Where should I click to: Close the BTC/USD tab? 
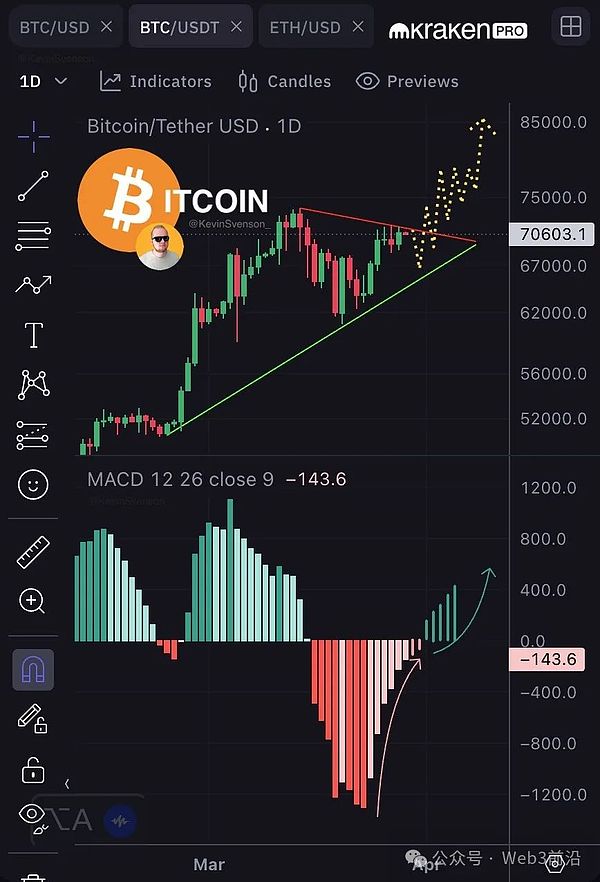[107, 27]
